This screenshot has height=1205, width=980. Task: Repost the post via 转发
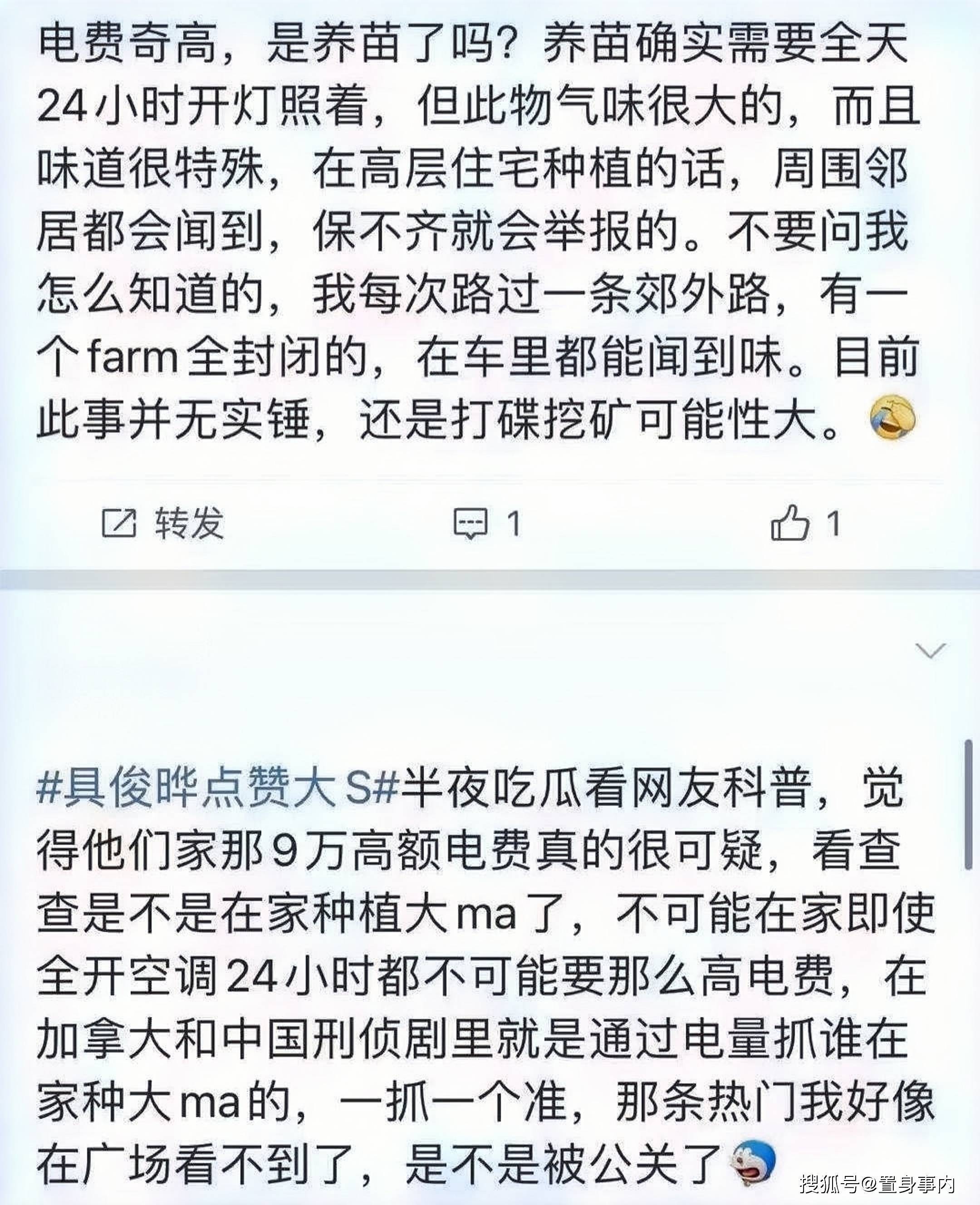coord(163,524)
